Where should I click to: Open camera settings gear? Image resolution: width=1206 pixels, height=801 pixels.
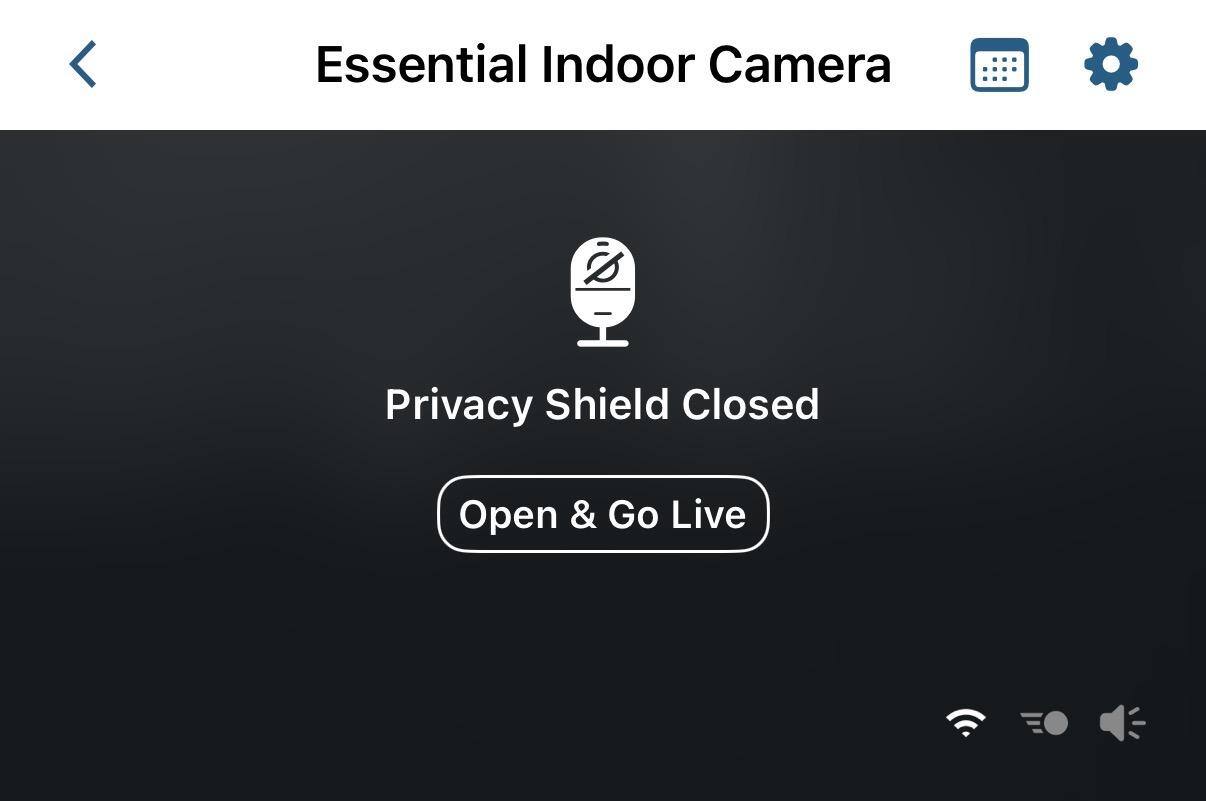coord(1111,65)
